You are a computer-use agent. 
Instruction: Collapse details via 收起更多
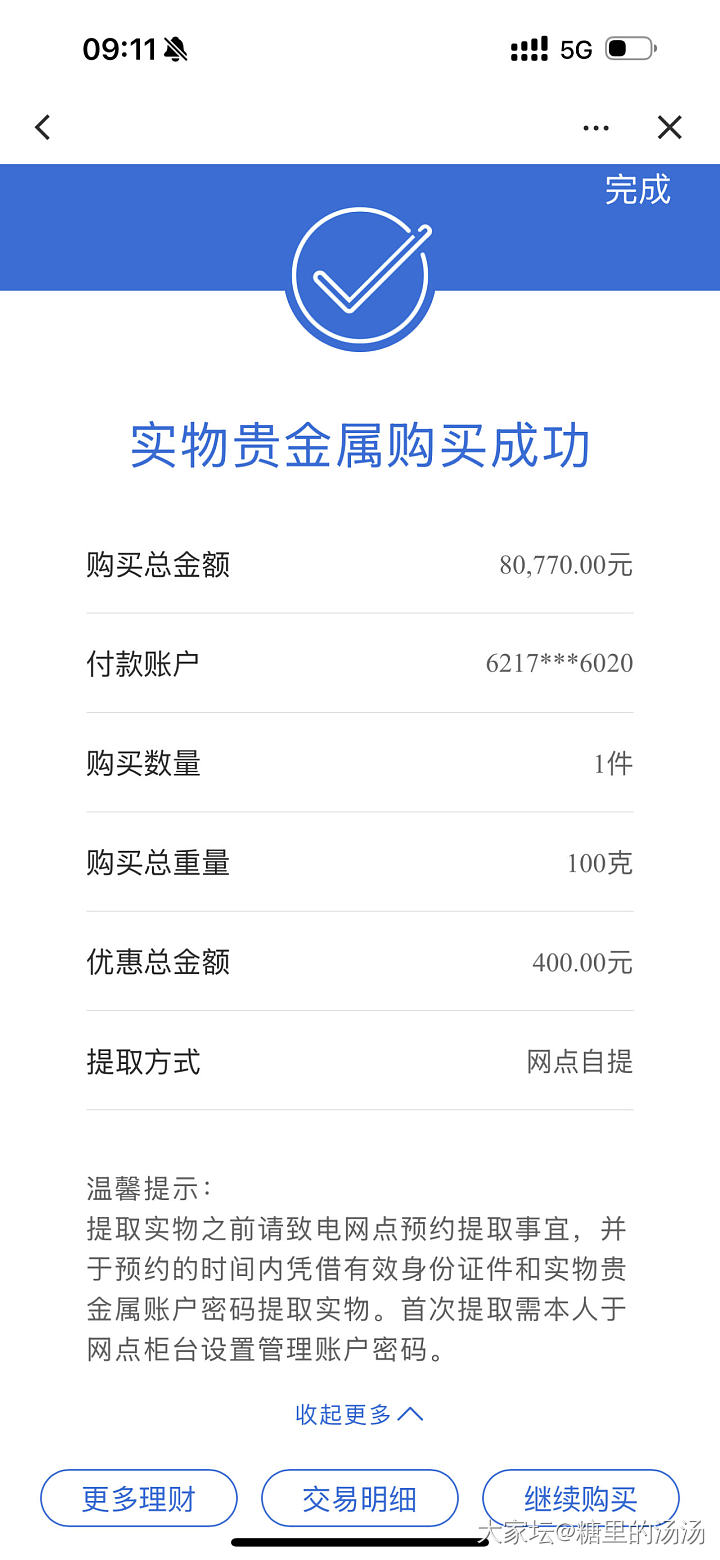359,1414
